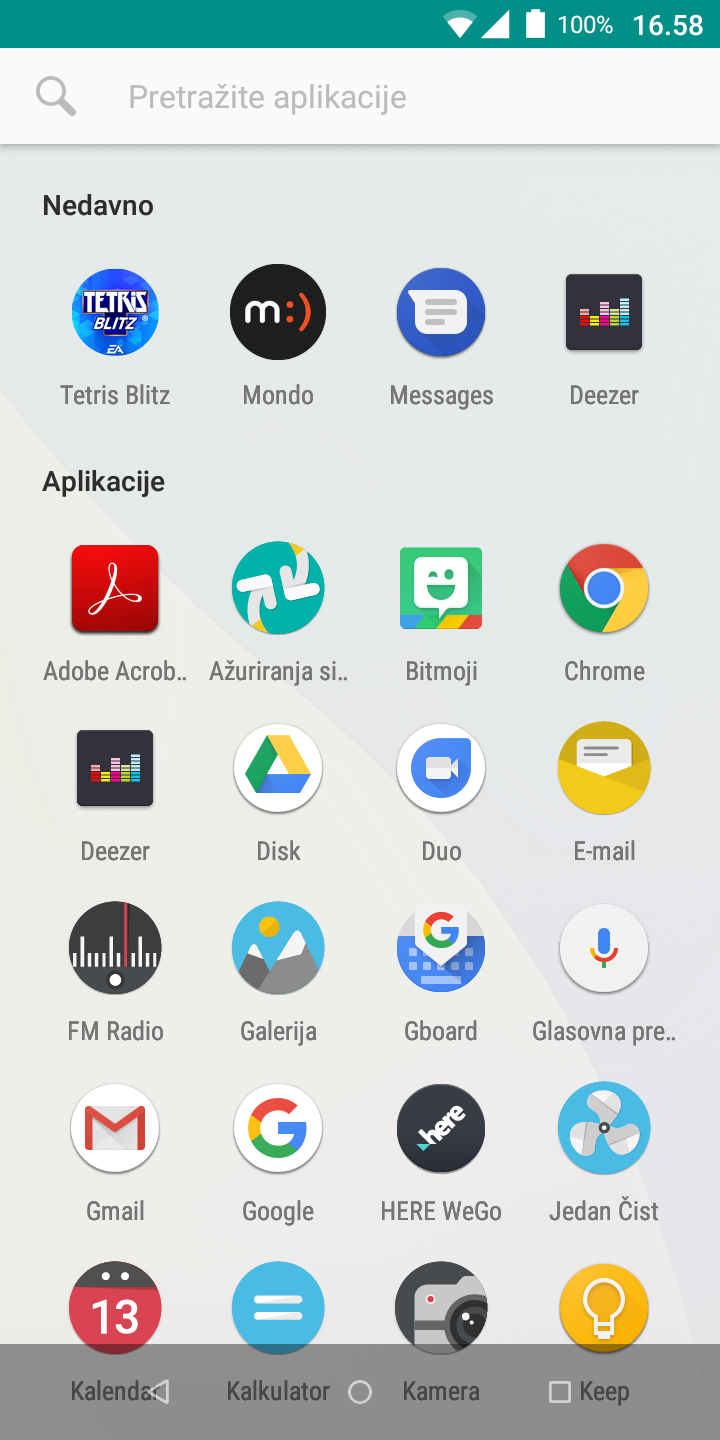Open the Chrome browser

point(604,589)
